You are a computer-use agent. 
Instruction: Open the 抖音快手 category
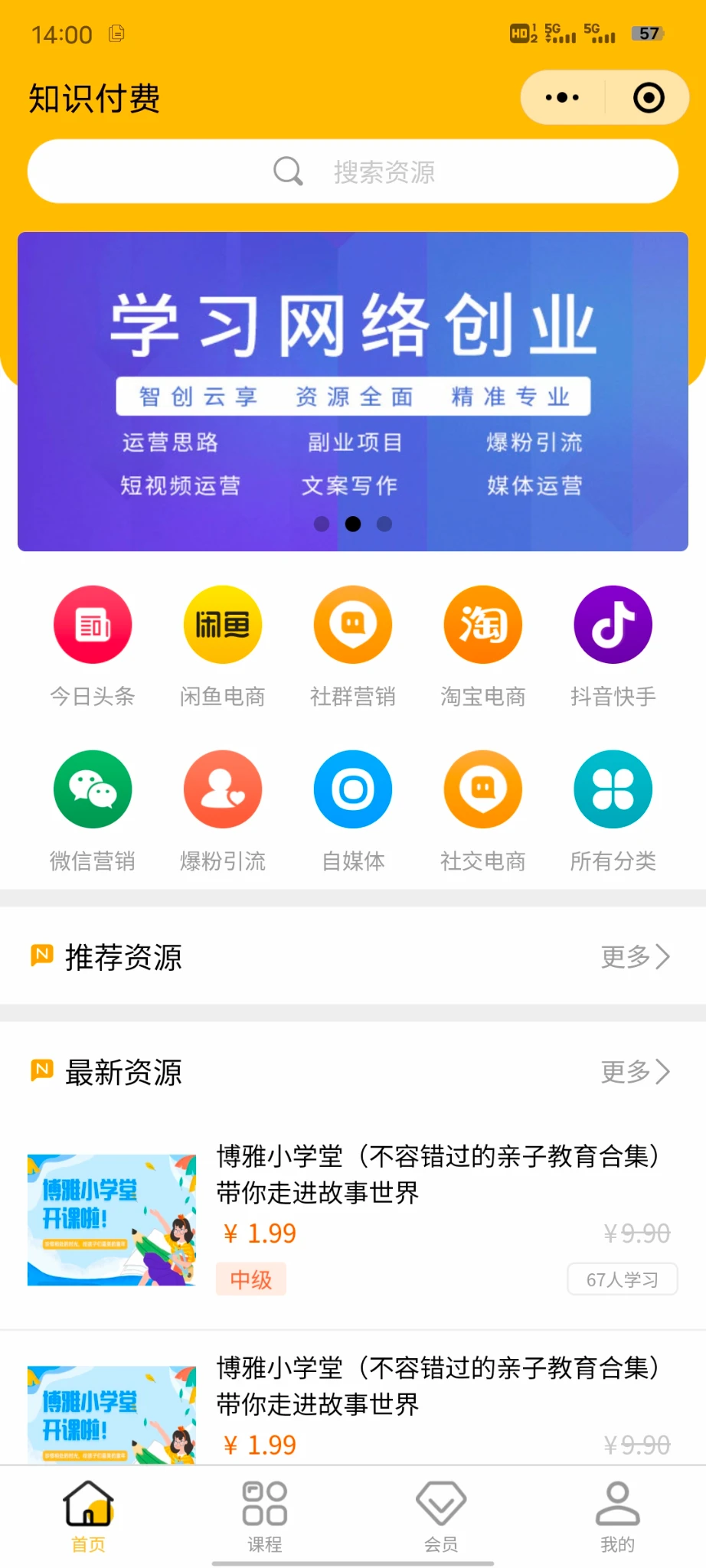coord(613,626)
